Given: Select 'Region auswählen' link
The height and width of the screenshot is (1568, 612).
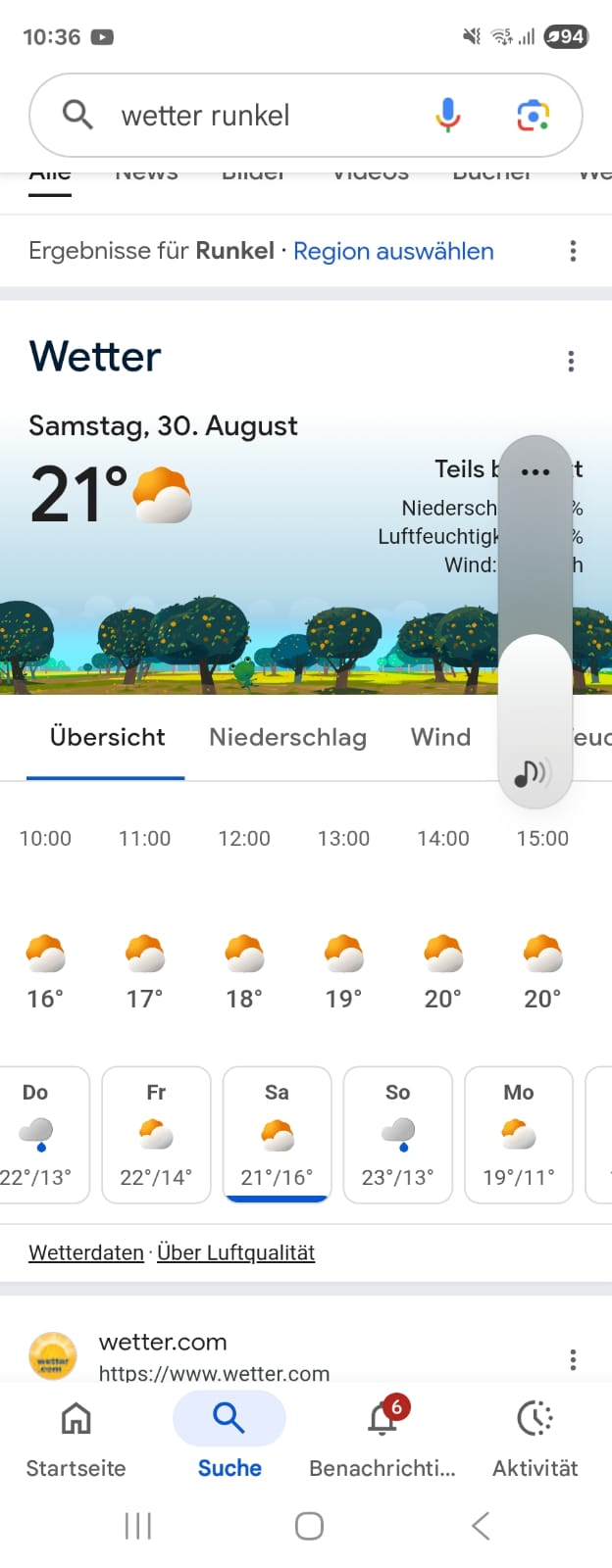Looking at the screenshot, I should pyautogui.click(x=393, y=251).
